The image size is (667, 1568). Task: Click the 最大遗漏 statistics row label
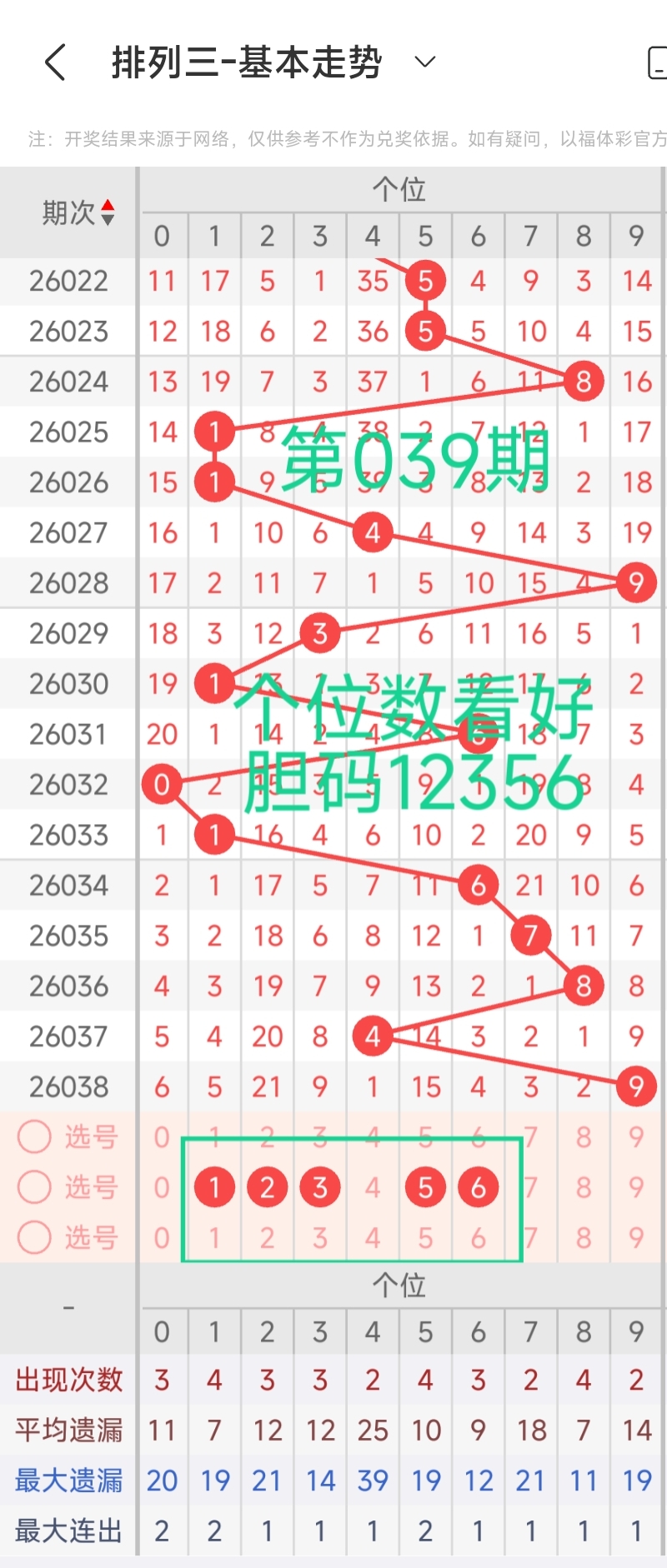pyautogui.click(x=68, y=1480)
